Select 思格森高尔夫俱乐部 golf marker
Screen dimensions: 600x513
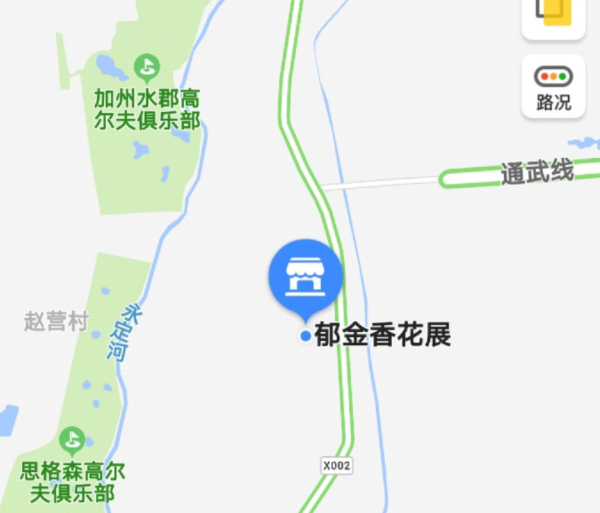pos(71,439)
